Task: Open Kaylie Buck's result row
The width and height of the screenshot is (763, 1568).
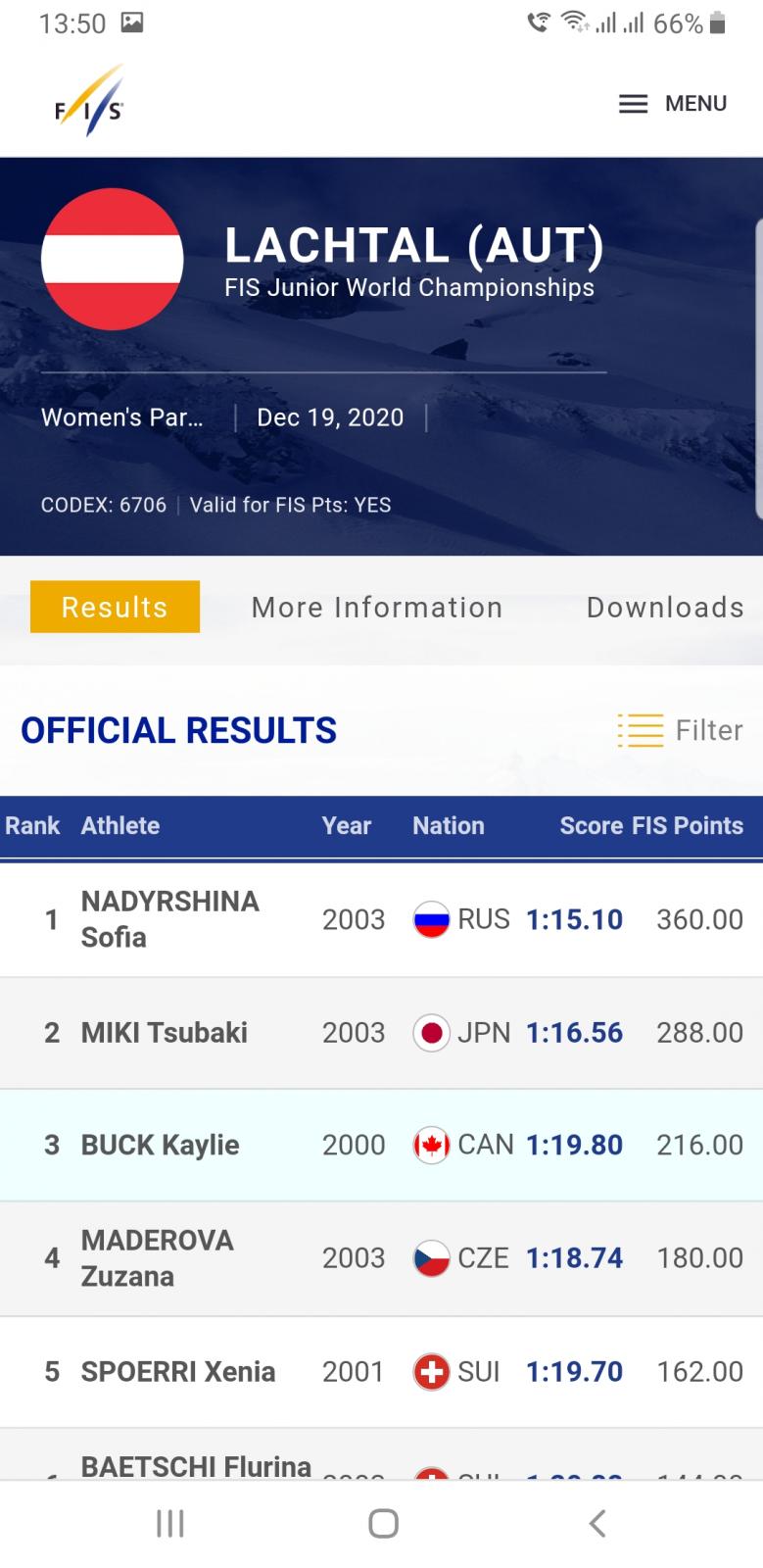Action: coord(381,1146)
